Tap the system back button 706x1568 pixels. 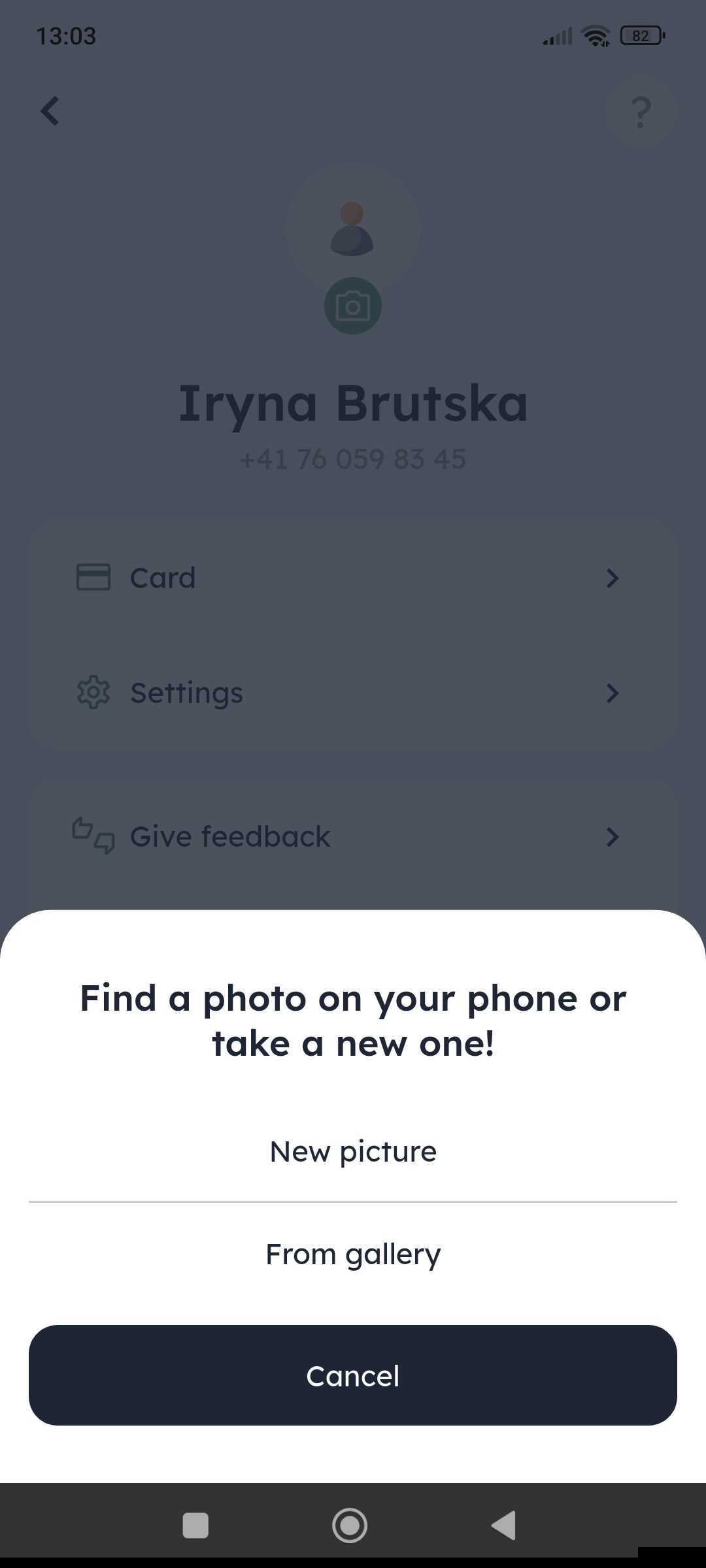pyautogui.click(x=504, y=1526)
